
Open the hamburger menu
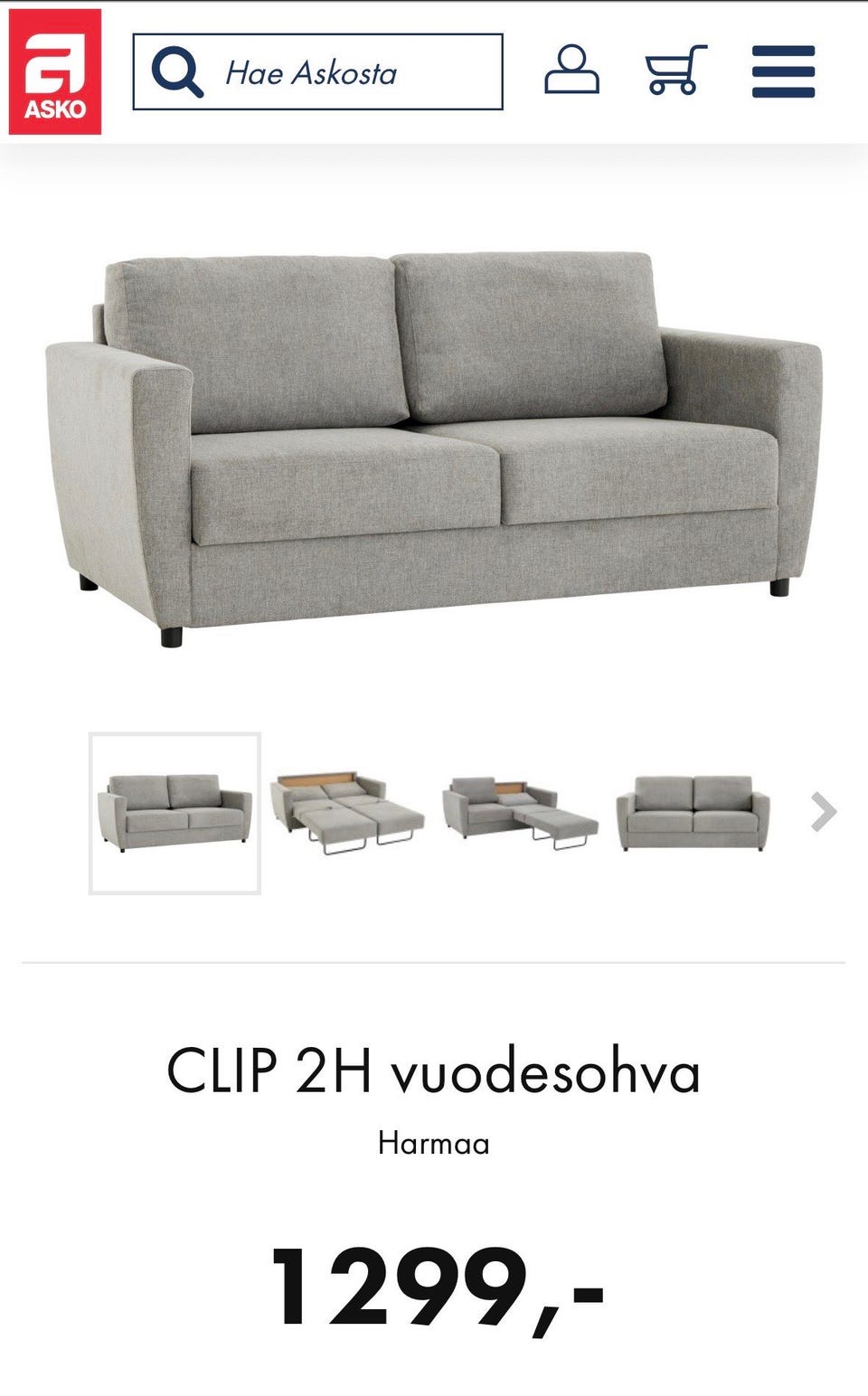(x=783, y=71)
